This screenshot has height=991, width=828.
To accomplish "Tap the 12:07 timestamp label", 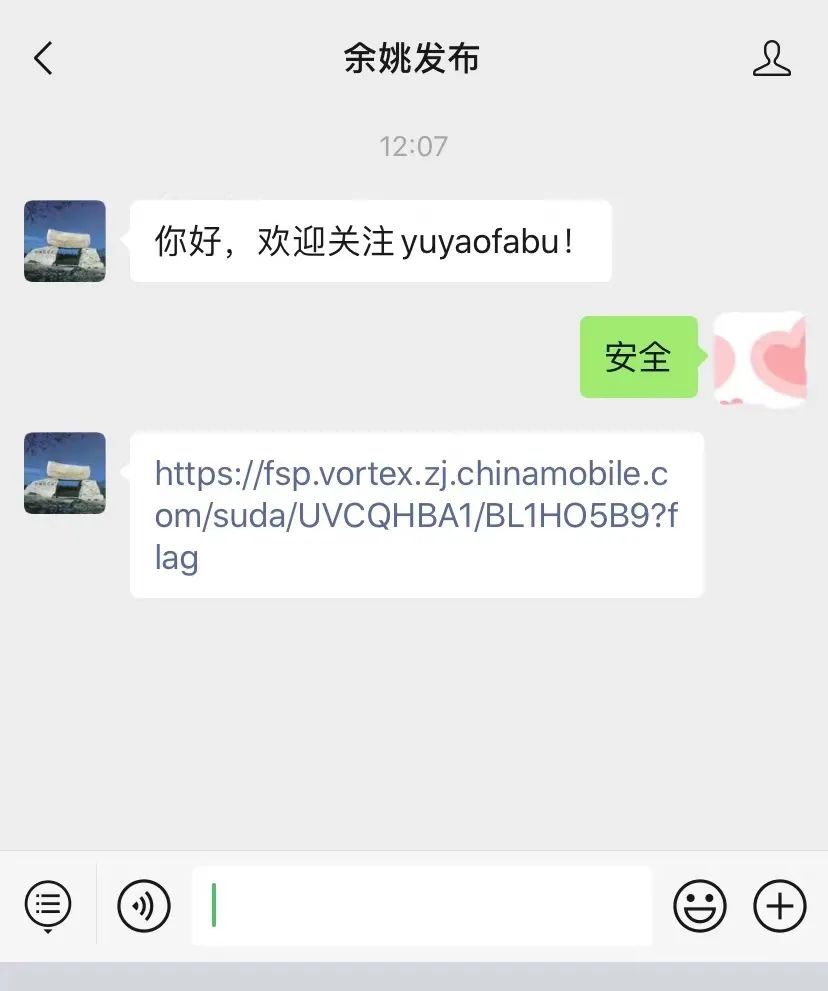I will 414,146.
